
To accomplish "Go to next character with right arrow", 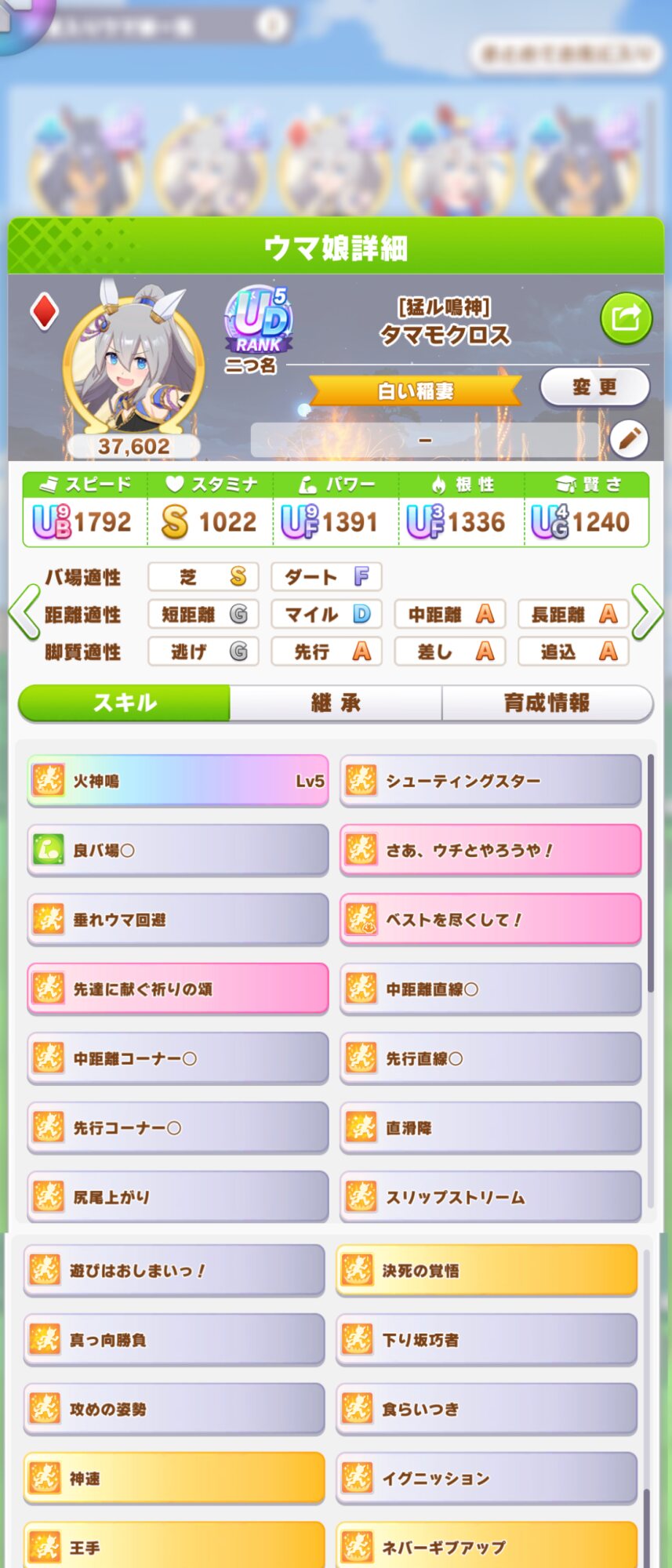I will tap(648, 612).
